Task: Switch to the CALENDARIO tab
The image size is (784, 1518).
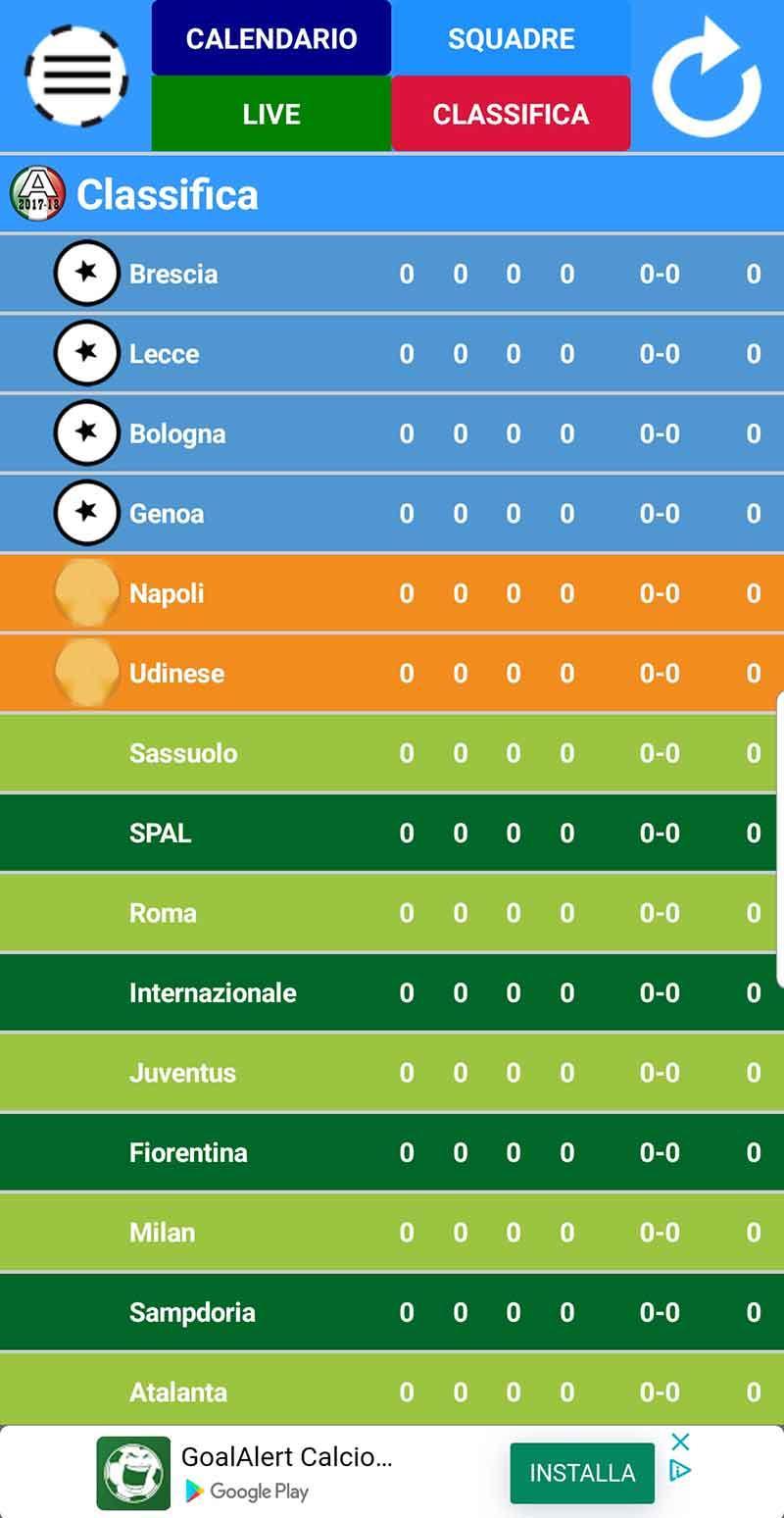Action: click(270, 39)
